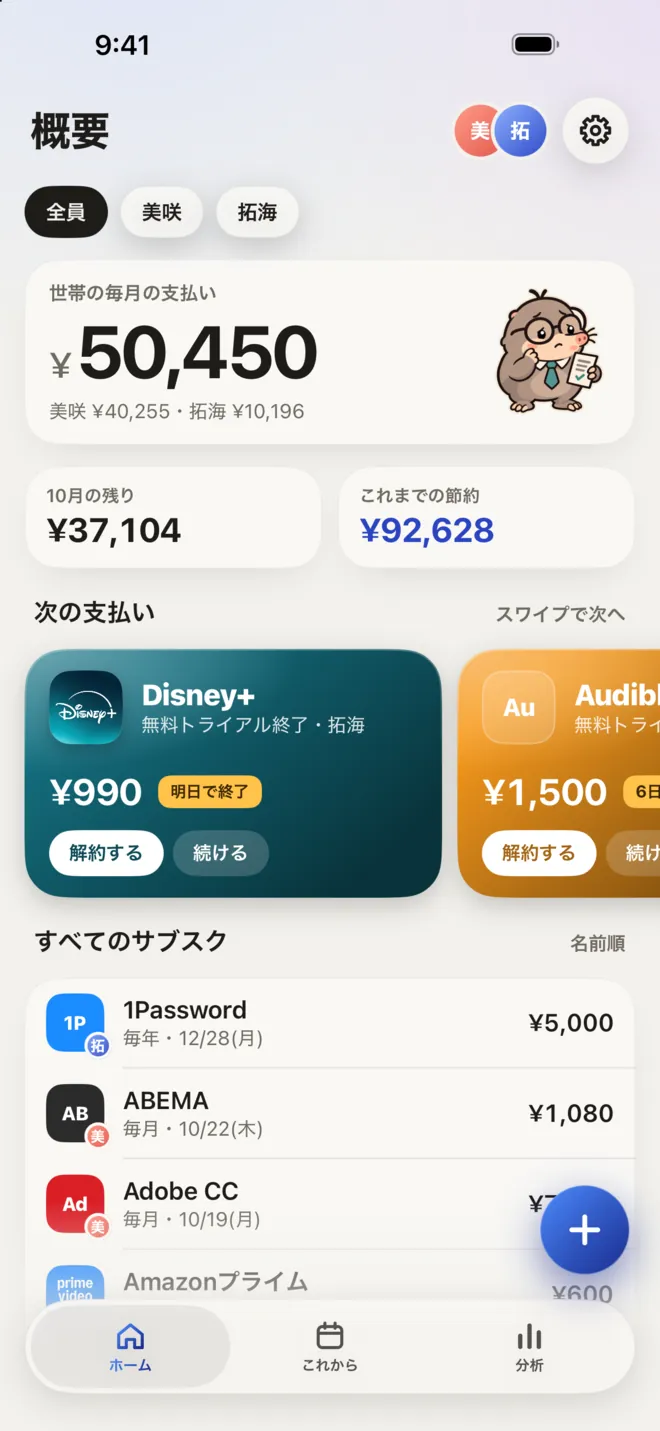Tap the ホーム tab
The height and width of the screenshot is (1431, 660).
(x=130, y=1347)
